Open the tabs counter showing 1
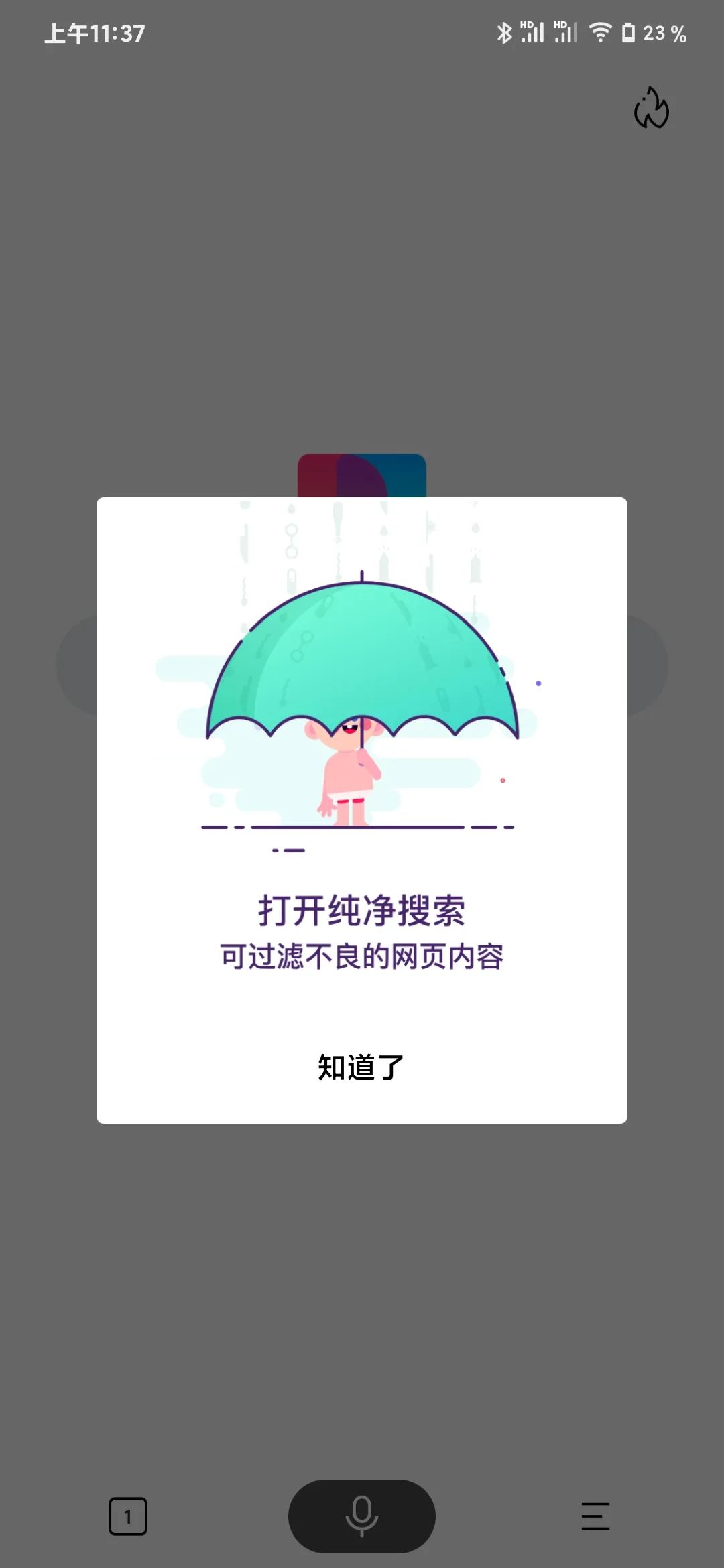 pos(128,1516)
